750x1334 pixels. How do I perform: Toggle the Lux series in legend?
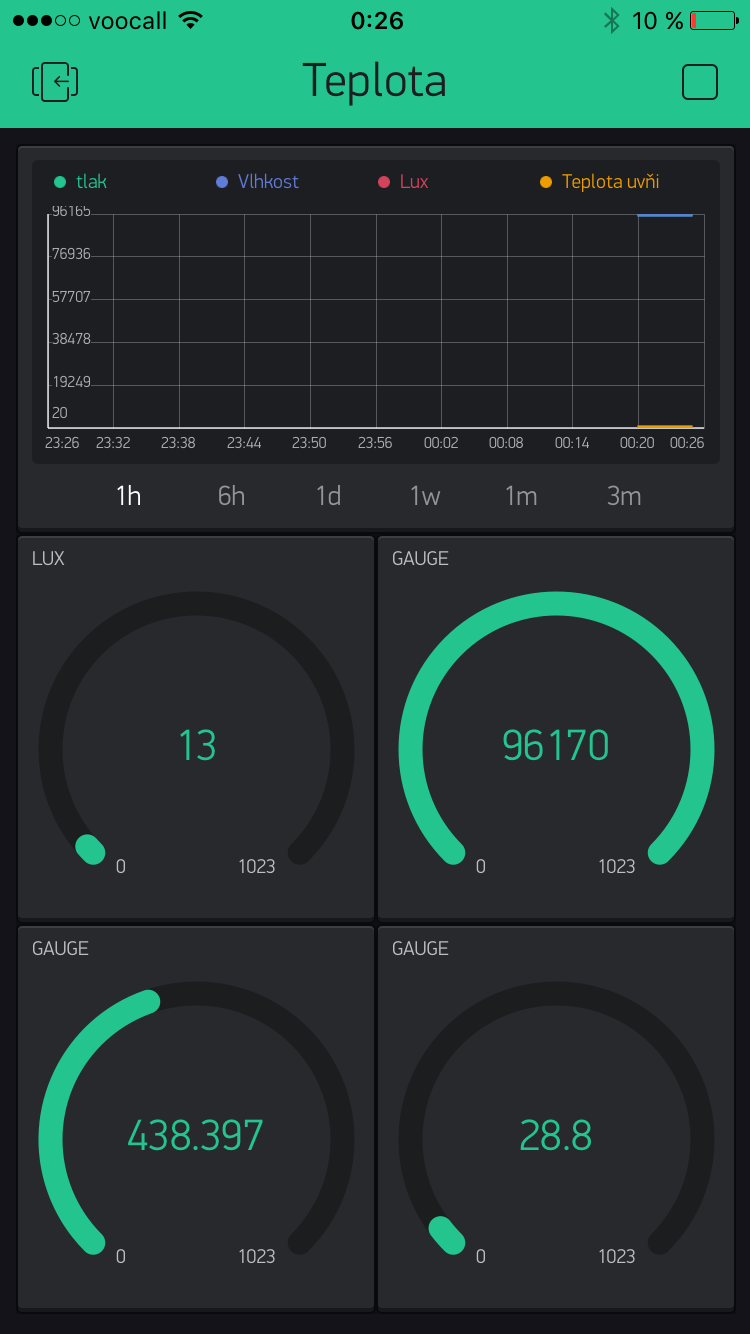tap(403, 182)
